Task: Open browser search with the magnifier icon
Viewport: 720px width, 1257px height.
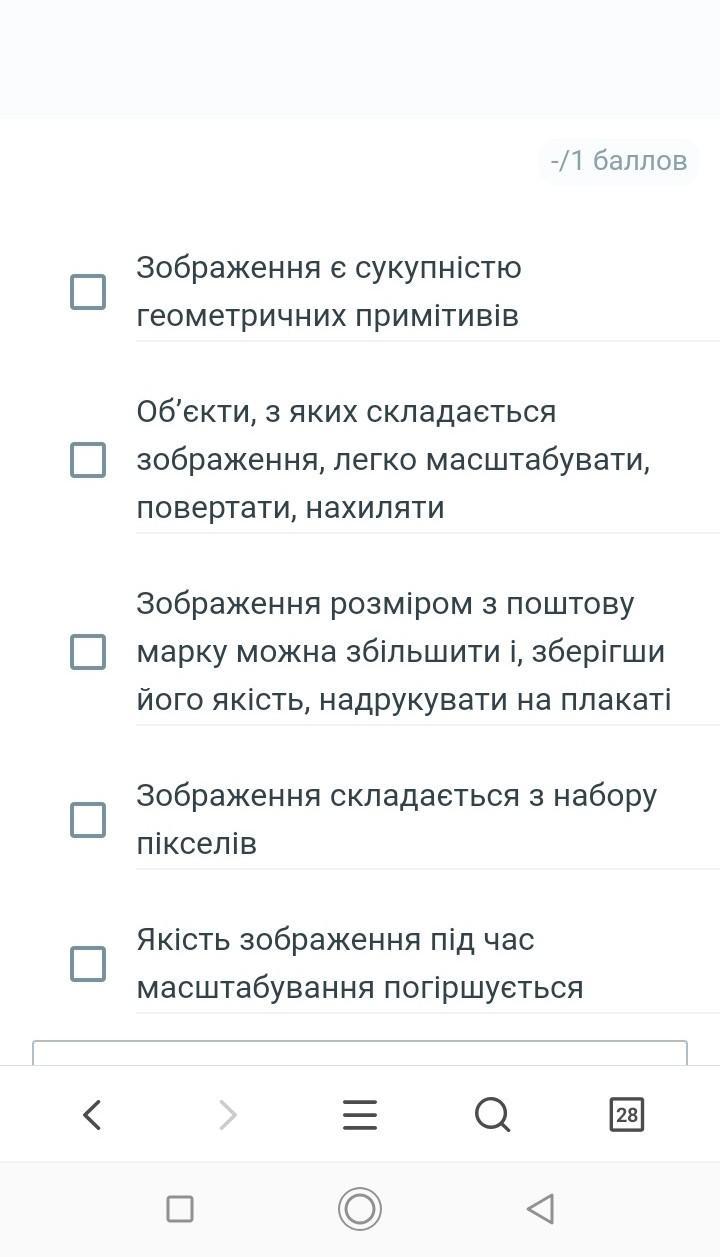Action: [493, 1114]
